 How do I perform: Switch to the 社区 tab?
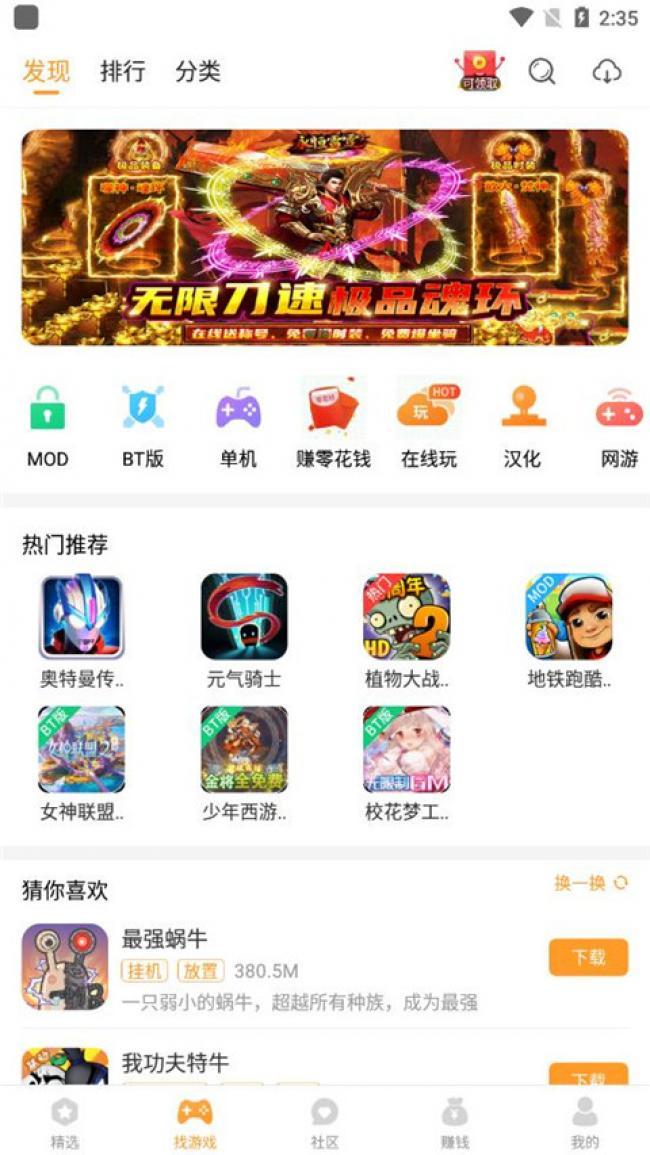click(x=325, y=1122)
